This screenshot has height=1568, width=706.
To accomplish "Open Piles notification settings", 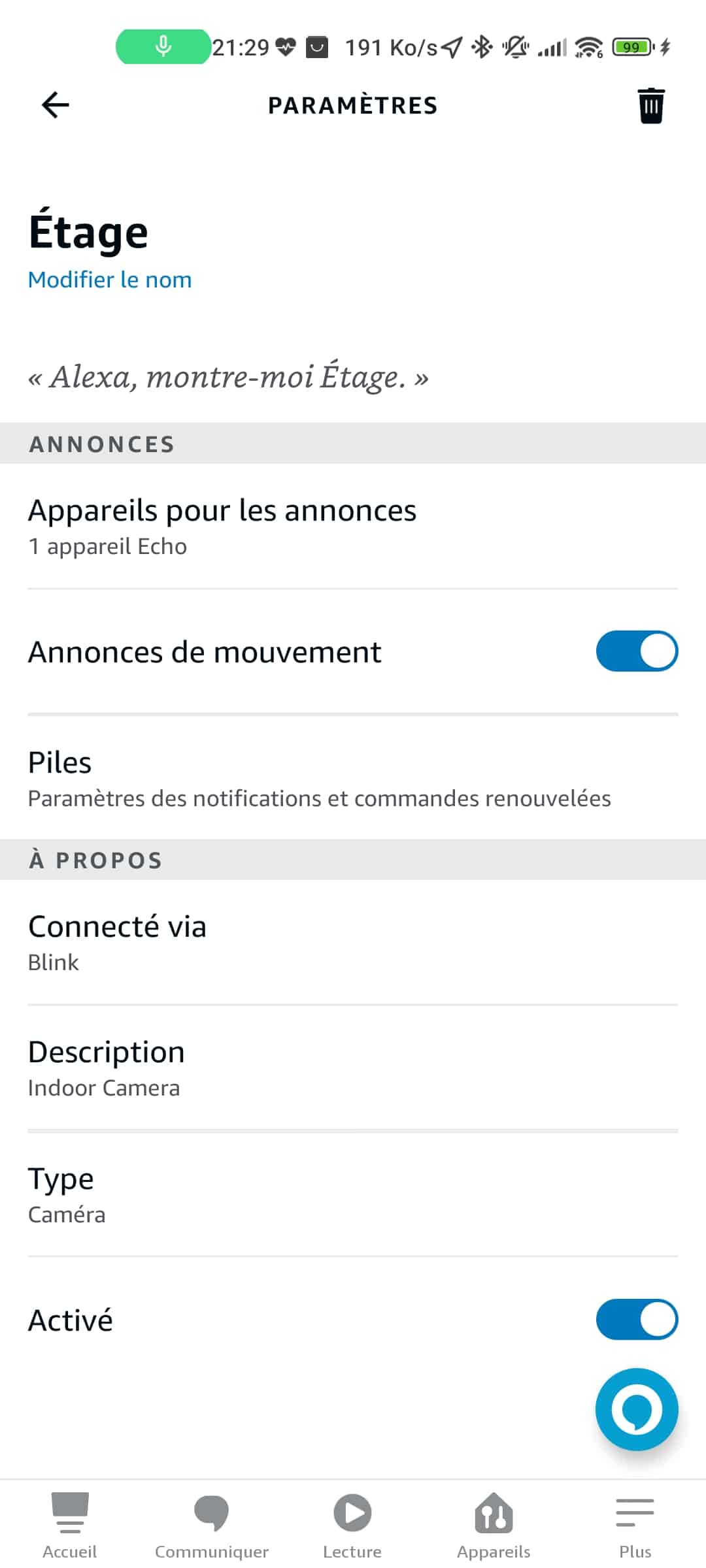I will [x=353, y=778].
